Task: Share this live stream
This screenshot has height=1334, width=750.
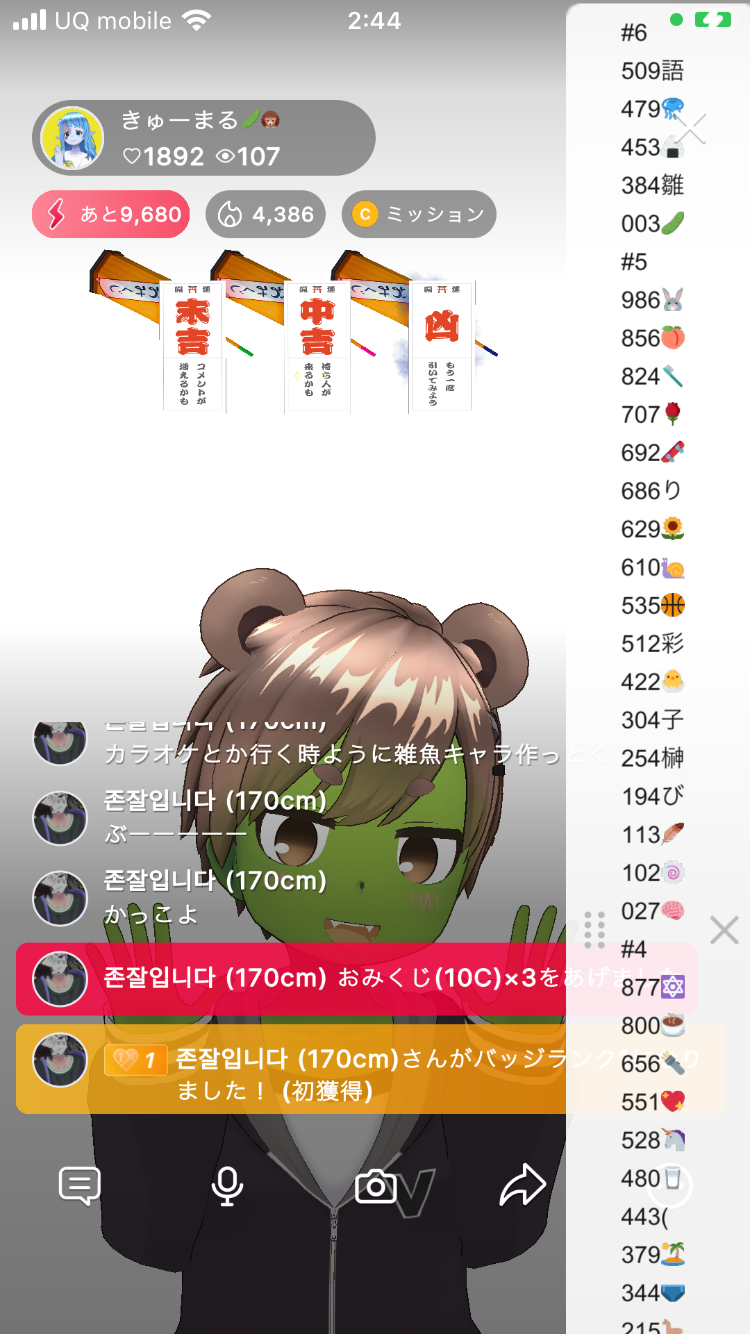Action: (522, 1186)
